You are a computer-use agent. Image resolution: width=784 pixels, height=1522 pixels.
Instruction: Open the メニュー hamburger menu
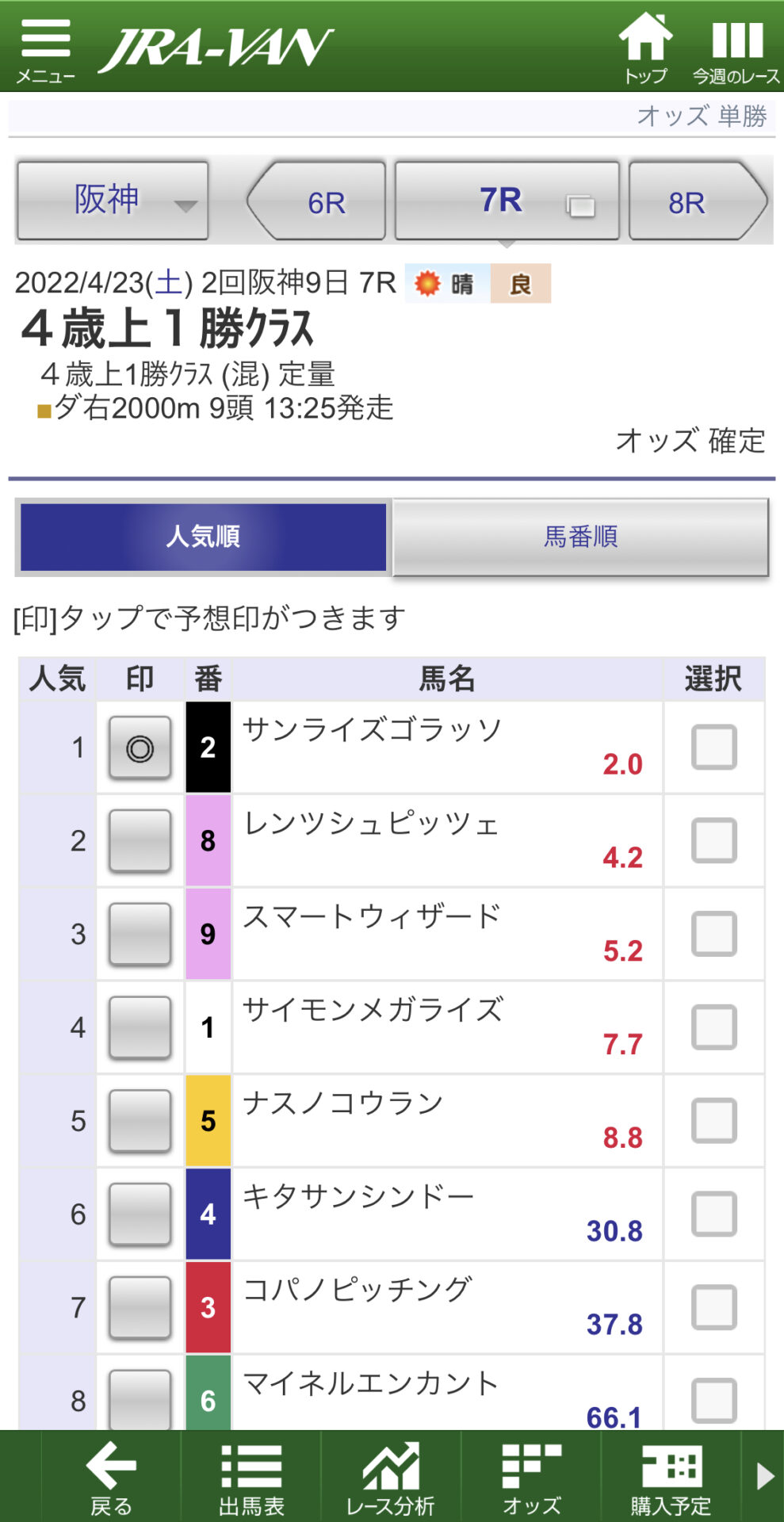tap(45, 50)
